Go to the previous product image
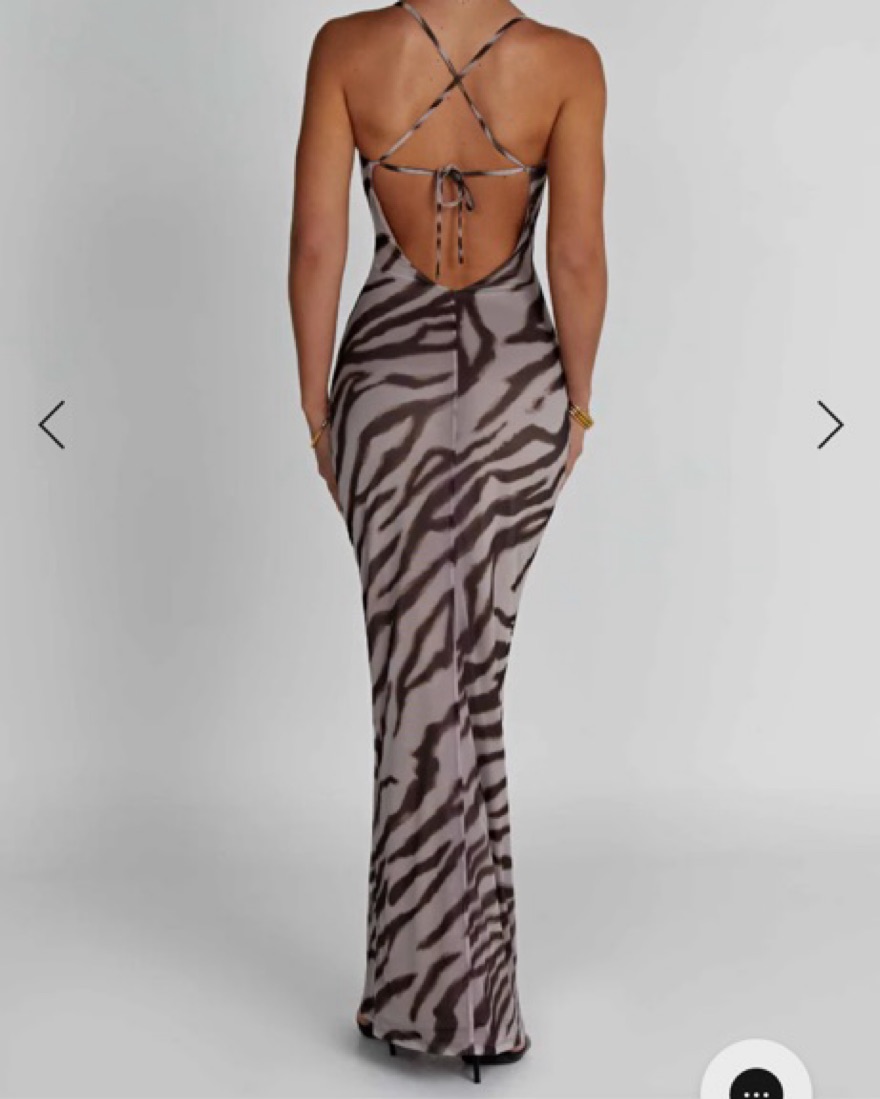Viewport: 880px width, 1099px height. pos(52,425)
